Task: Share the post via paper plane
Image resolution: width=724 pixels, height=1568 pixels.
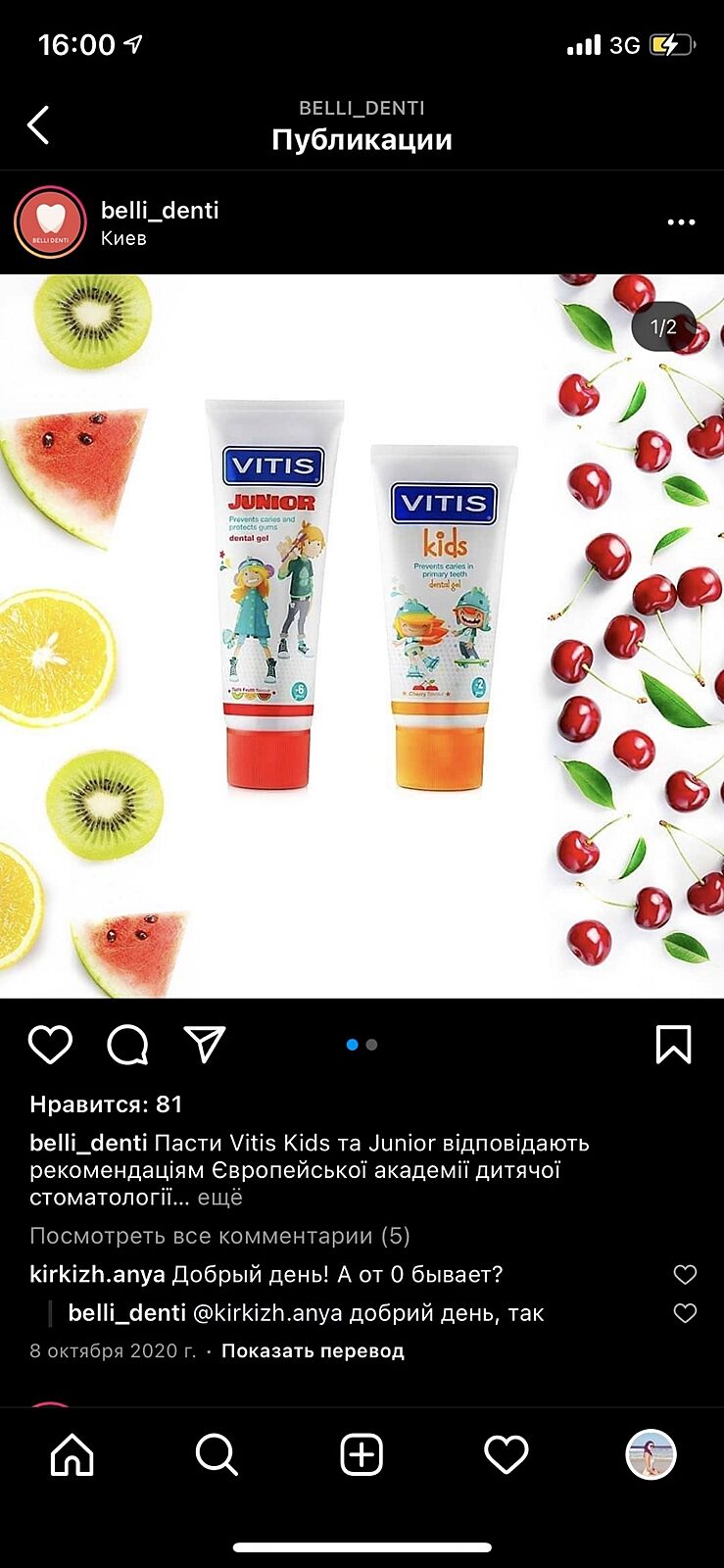Action: point(205,1045)
